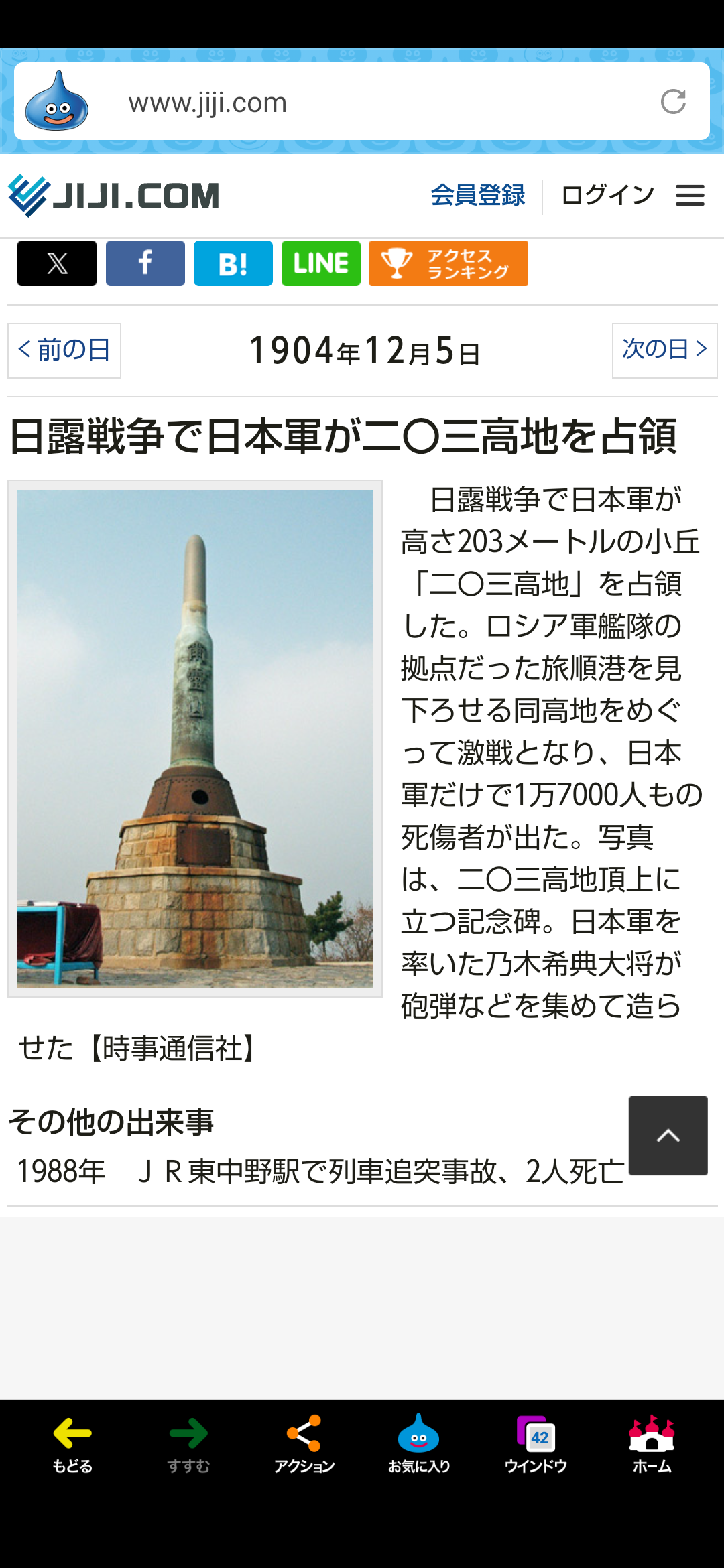Image resolution: width=724 pixels, height=1568 pixels.
Task: Open the アクセスランキング access ranking
Action: 448,263
